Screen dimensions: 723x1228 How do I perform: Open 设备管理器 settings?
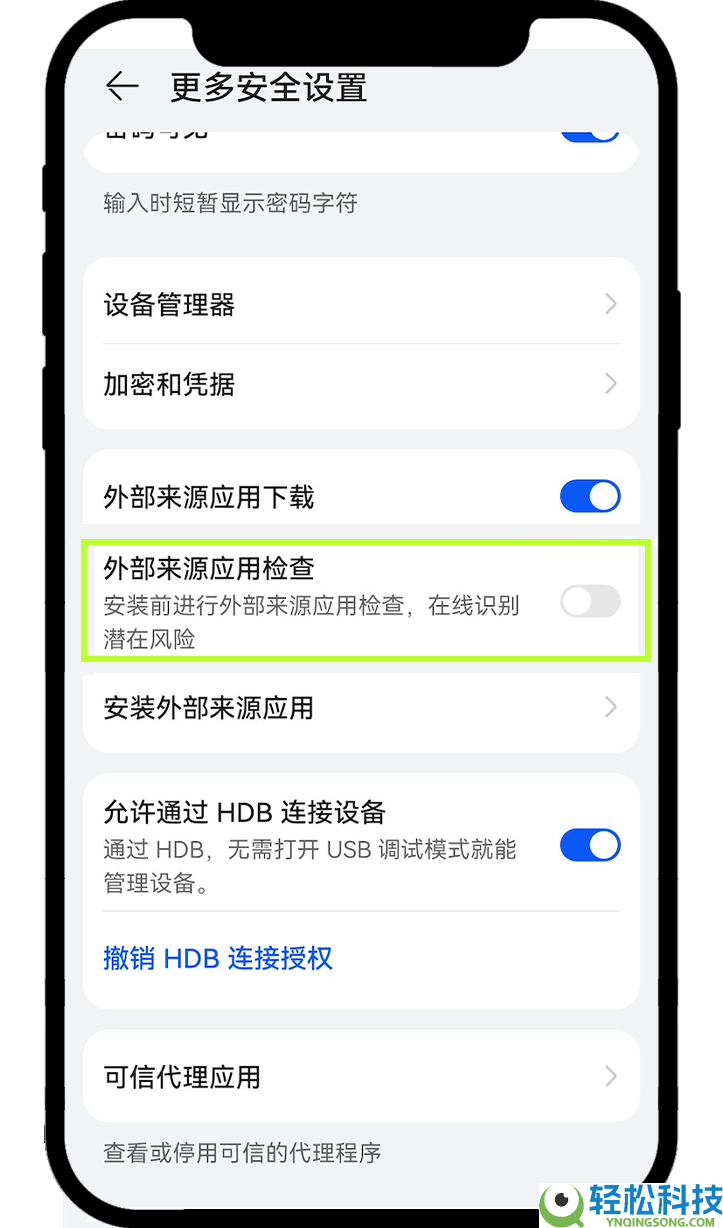pyautogui.click(x=360, y=304)
